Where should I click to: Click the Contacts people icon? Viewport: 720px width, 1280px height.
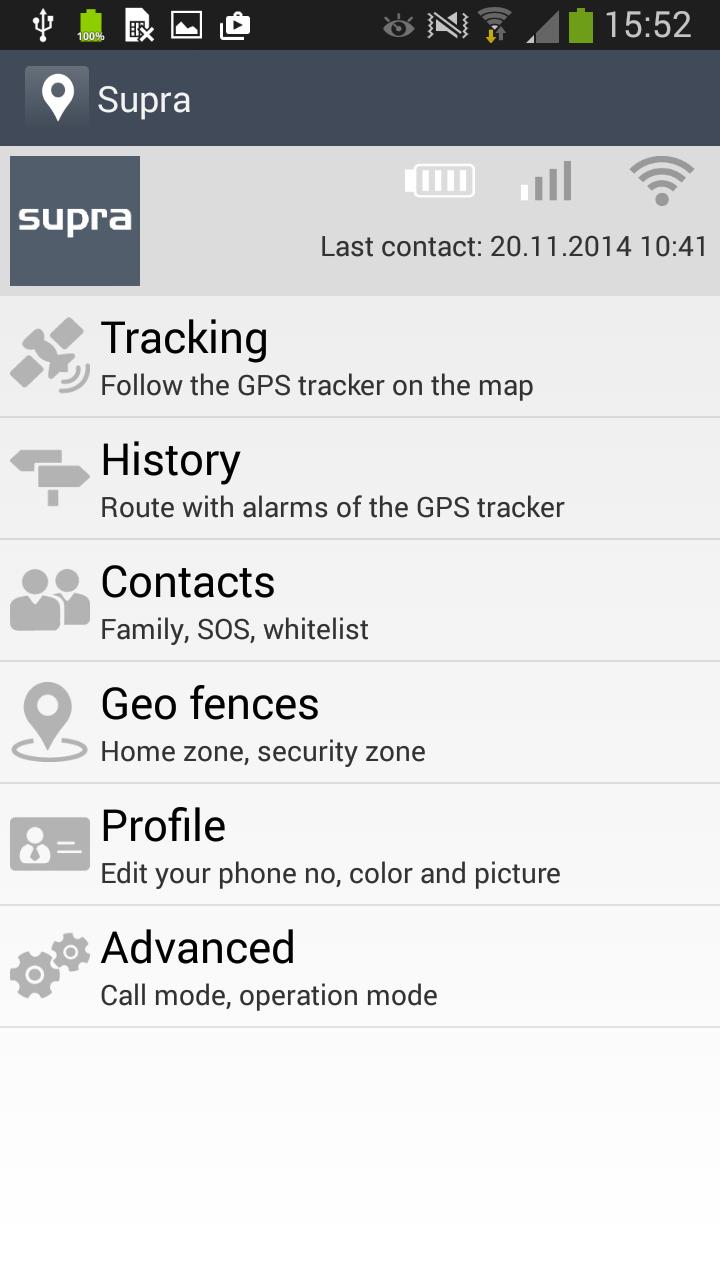(x=48, y=597)
